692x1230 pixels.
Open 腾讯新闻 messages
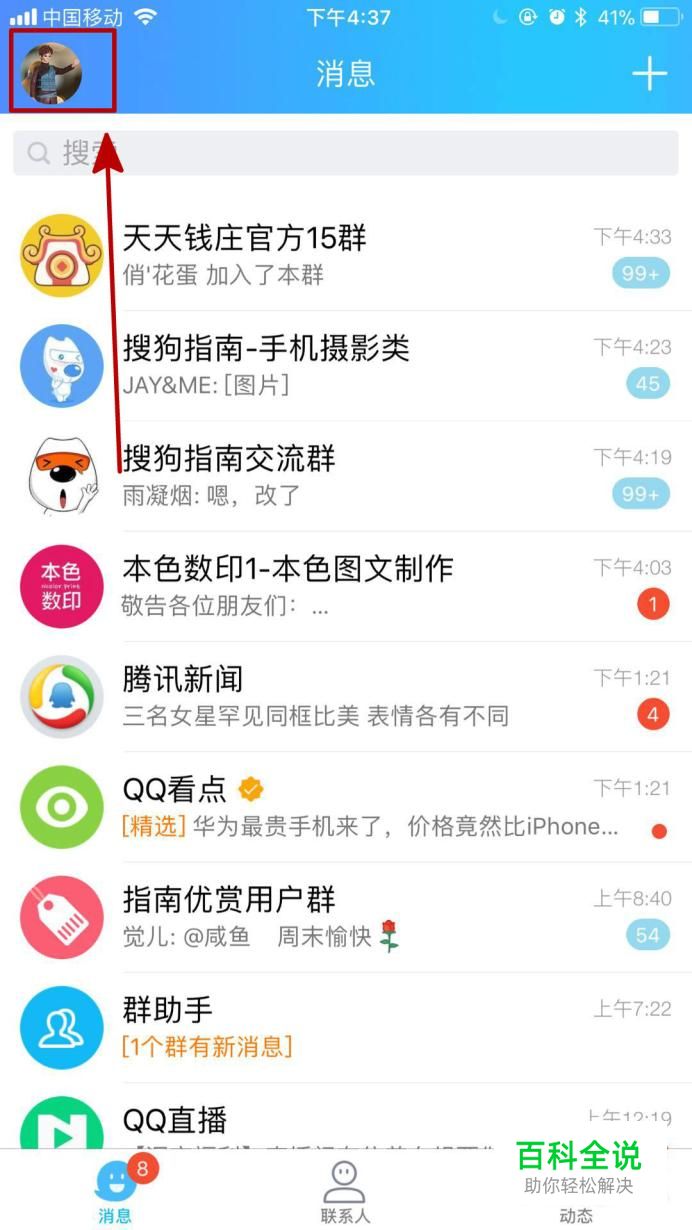click(x=346, y=696)
